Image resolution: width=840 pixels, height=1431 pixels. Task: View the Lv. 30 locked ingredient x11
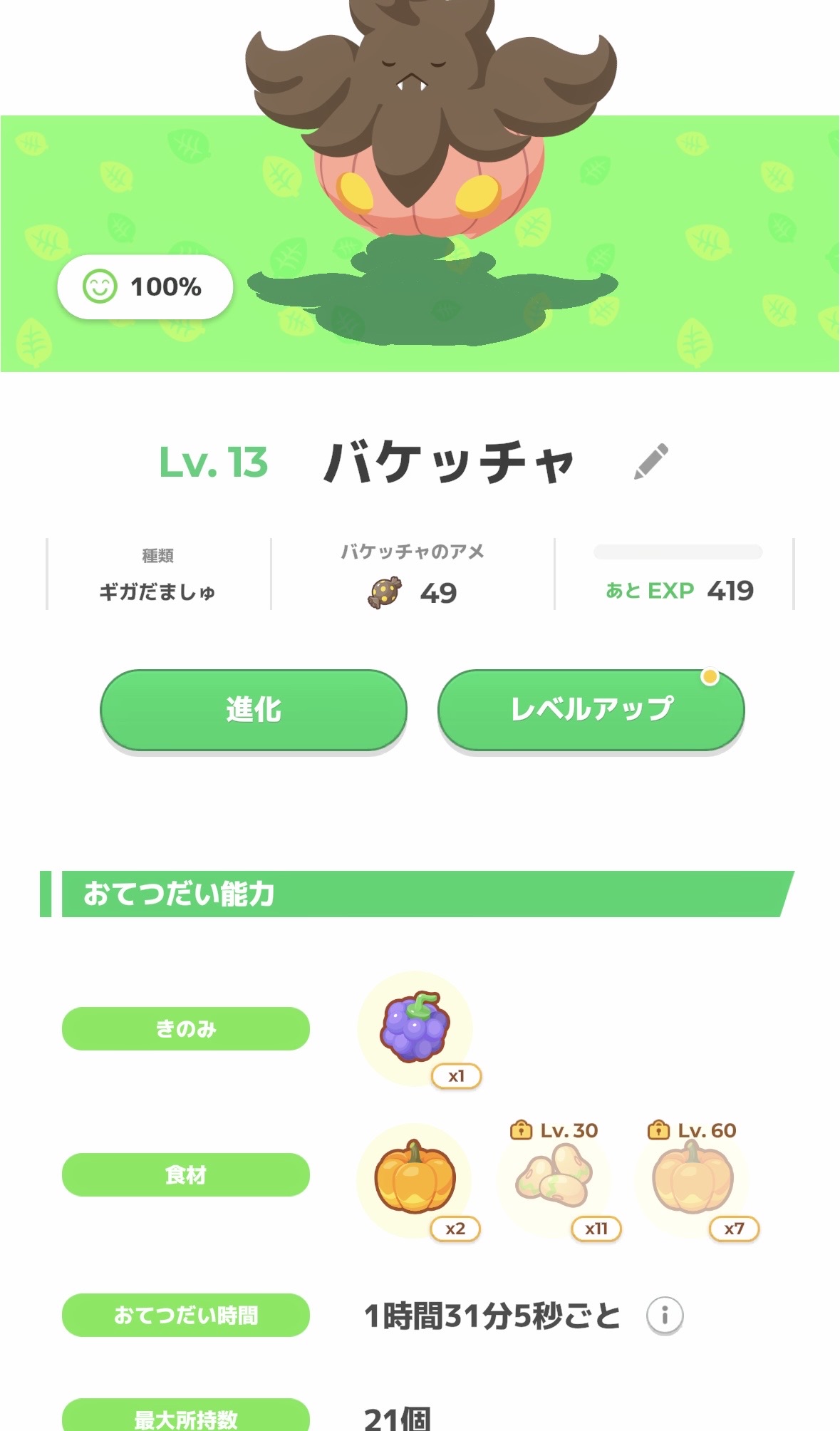[554, 1179]
